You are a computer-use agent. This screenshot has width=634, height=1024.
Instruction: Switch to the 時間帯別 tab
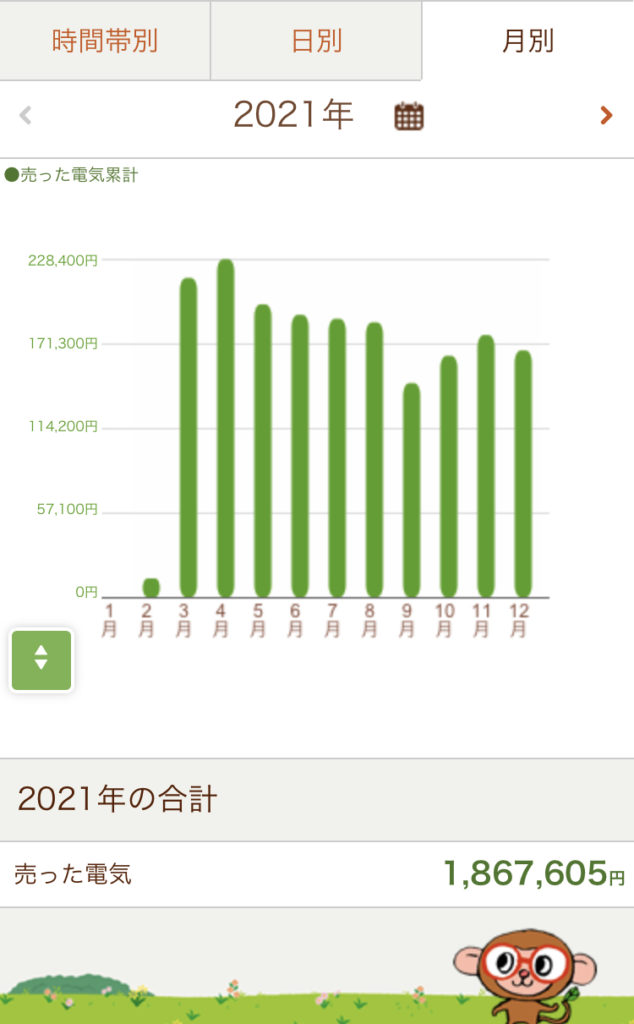click(105, 41)
